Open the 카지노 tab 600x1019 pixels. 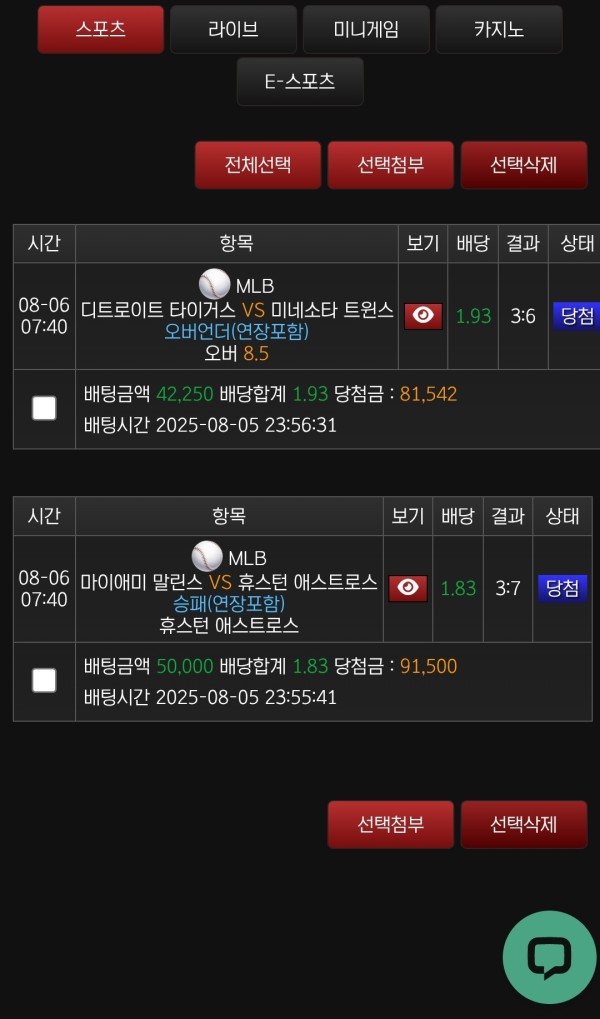[498, 29]
